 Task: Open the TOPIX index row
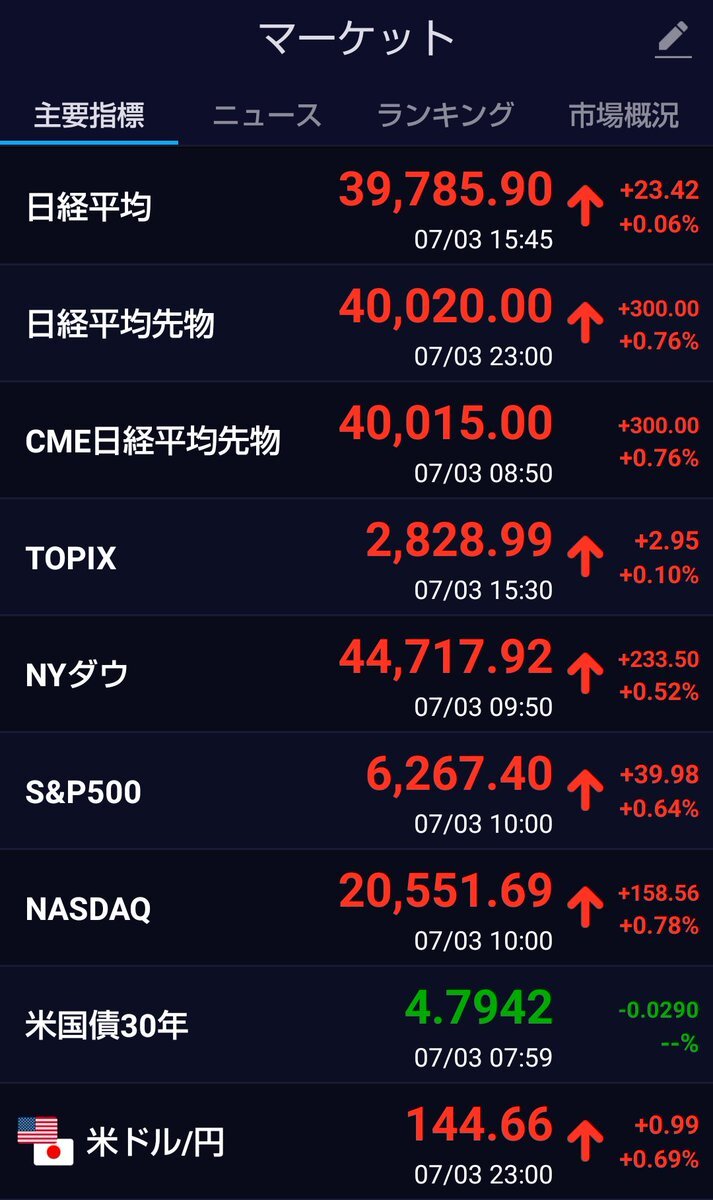pos(356,558)
